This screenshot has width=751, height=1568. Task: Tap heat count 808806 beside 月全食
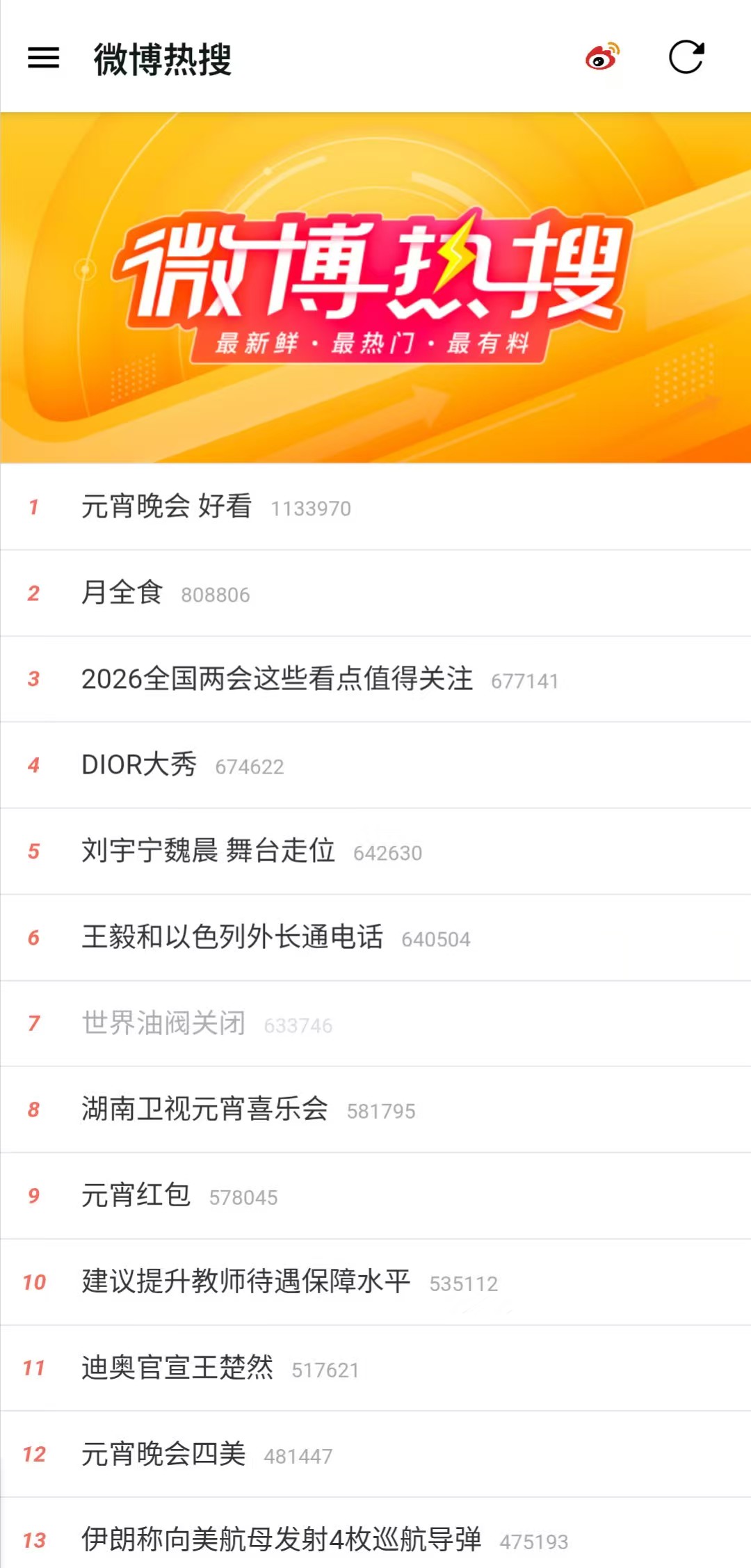click(x=216, y=595)
